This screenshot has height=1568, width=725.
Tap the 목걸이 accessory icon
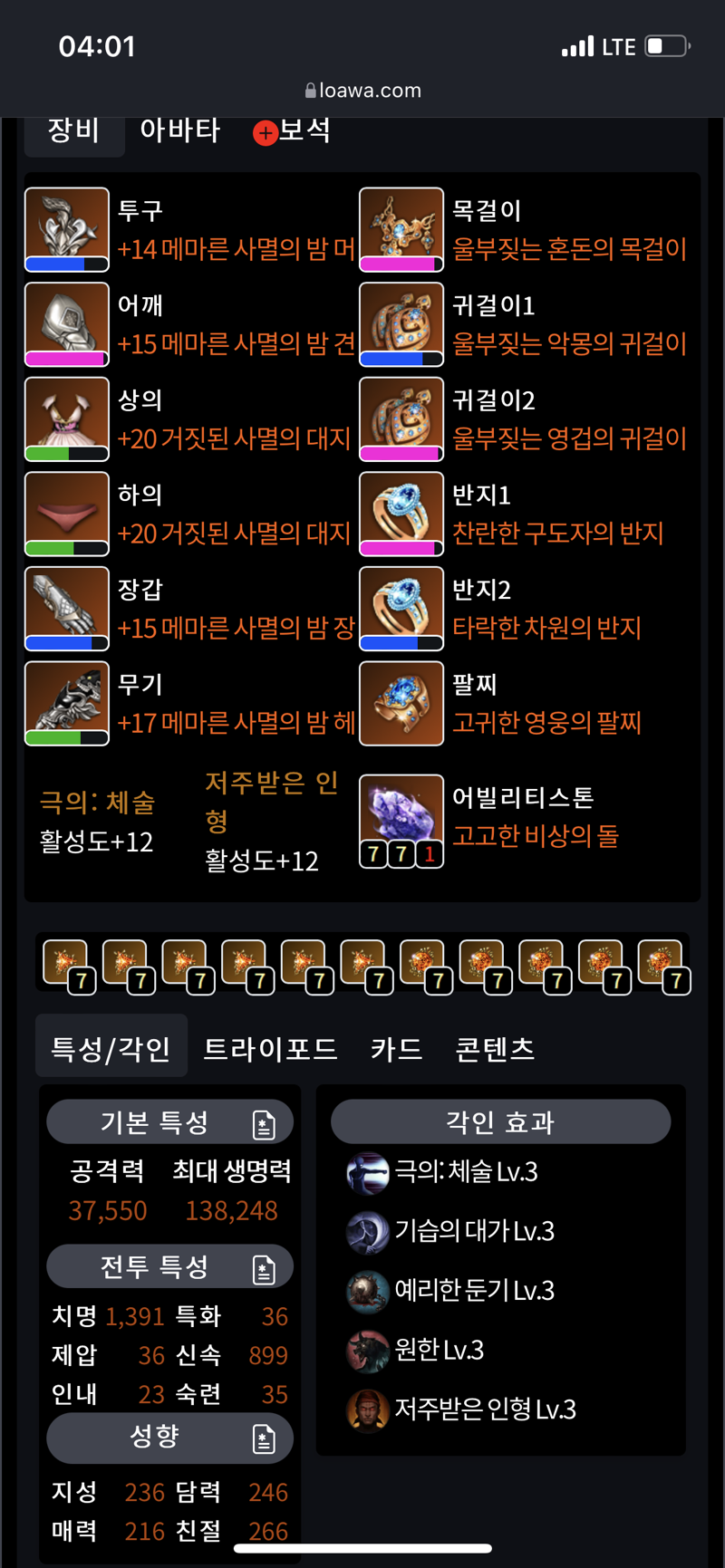[x=401, y=230]
